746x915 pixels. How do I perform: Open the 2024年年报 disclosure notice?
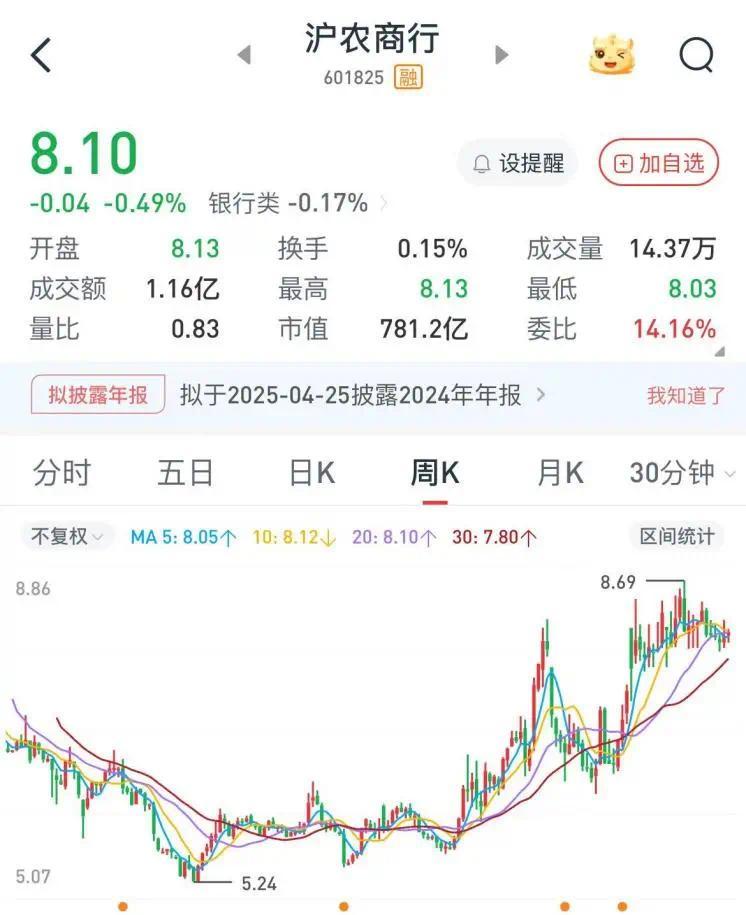[x=362, y=395]
